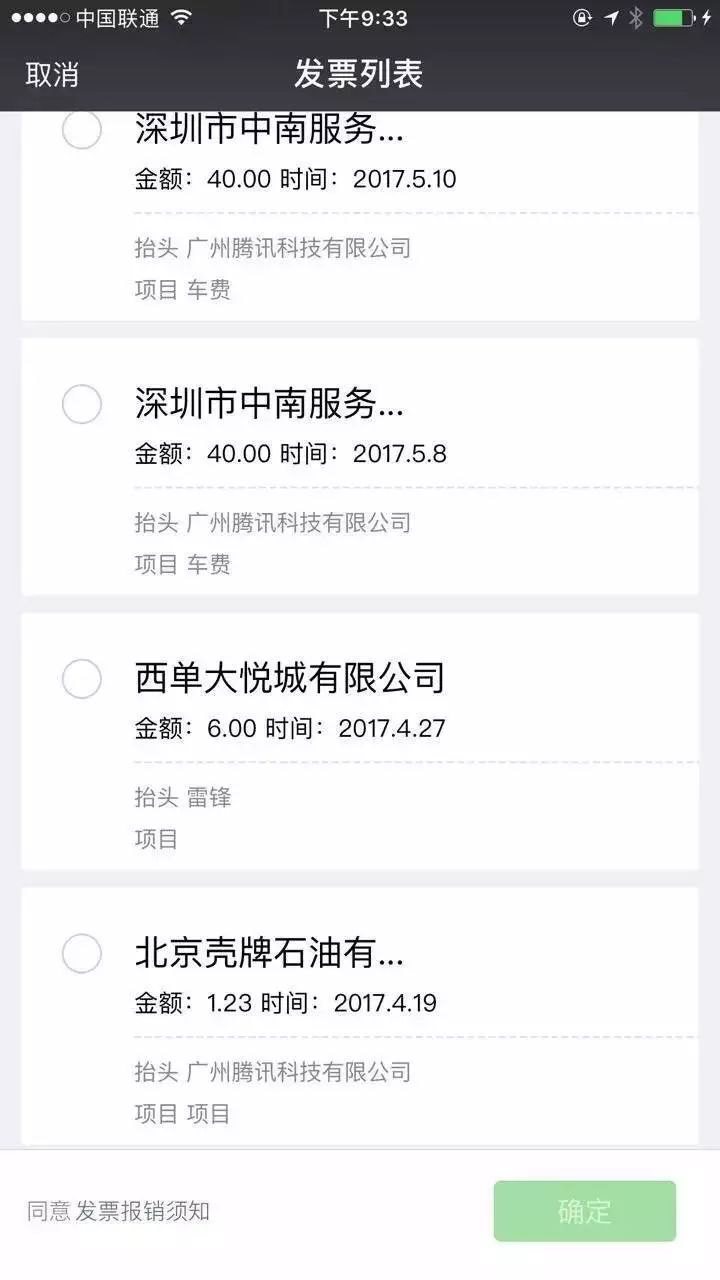This screenshot has height=1280, width=720.
Task: Tap 取消 to cancel invoice selection
Action: click(x=52, y=75)
